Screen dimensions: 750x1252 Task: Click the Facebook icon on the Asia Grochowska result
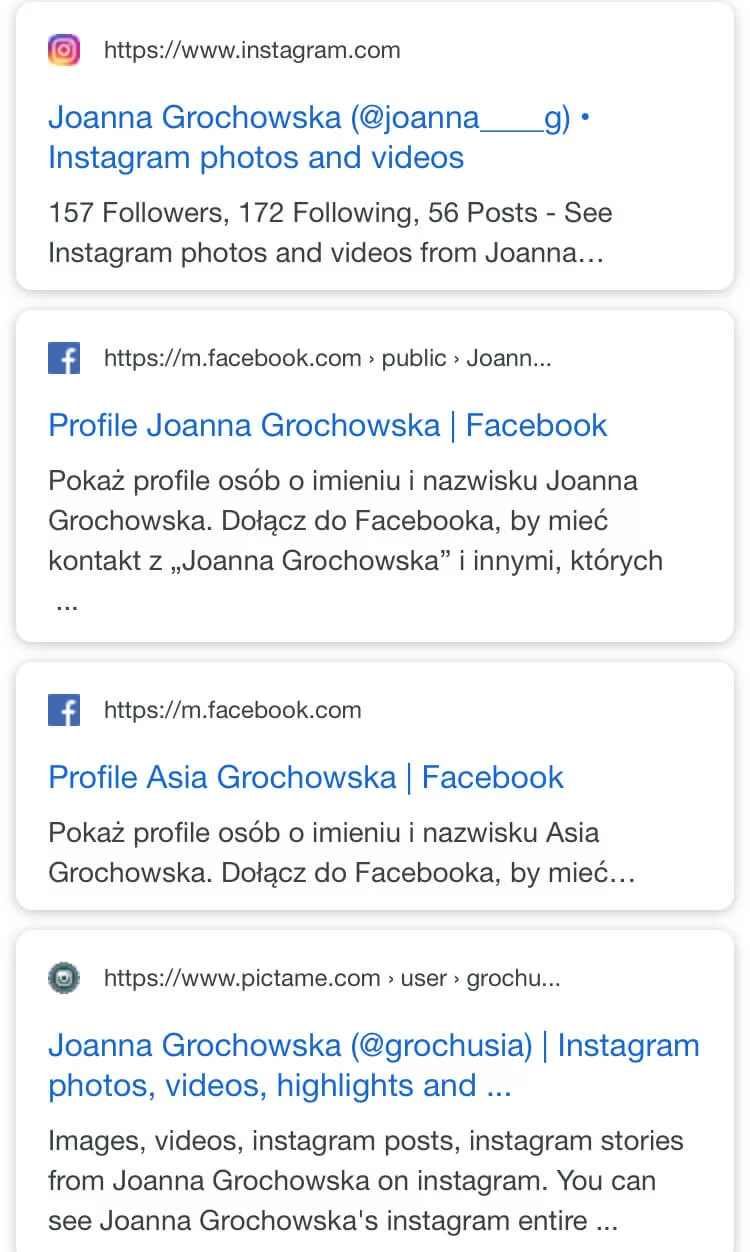coord(64,710)
